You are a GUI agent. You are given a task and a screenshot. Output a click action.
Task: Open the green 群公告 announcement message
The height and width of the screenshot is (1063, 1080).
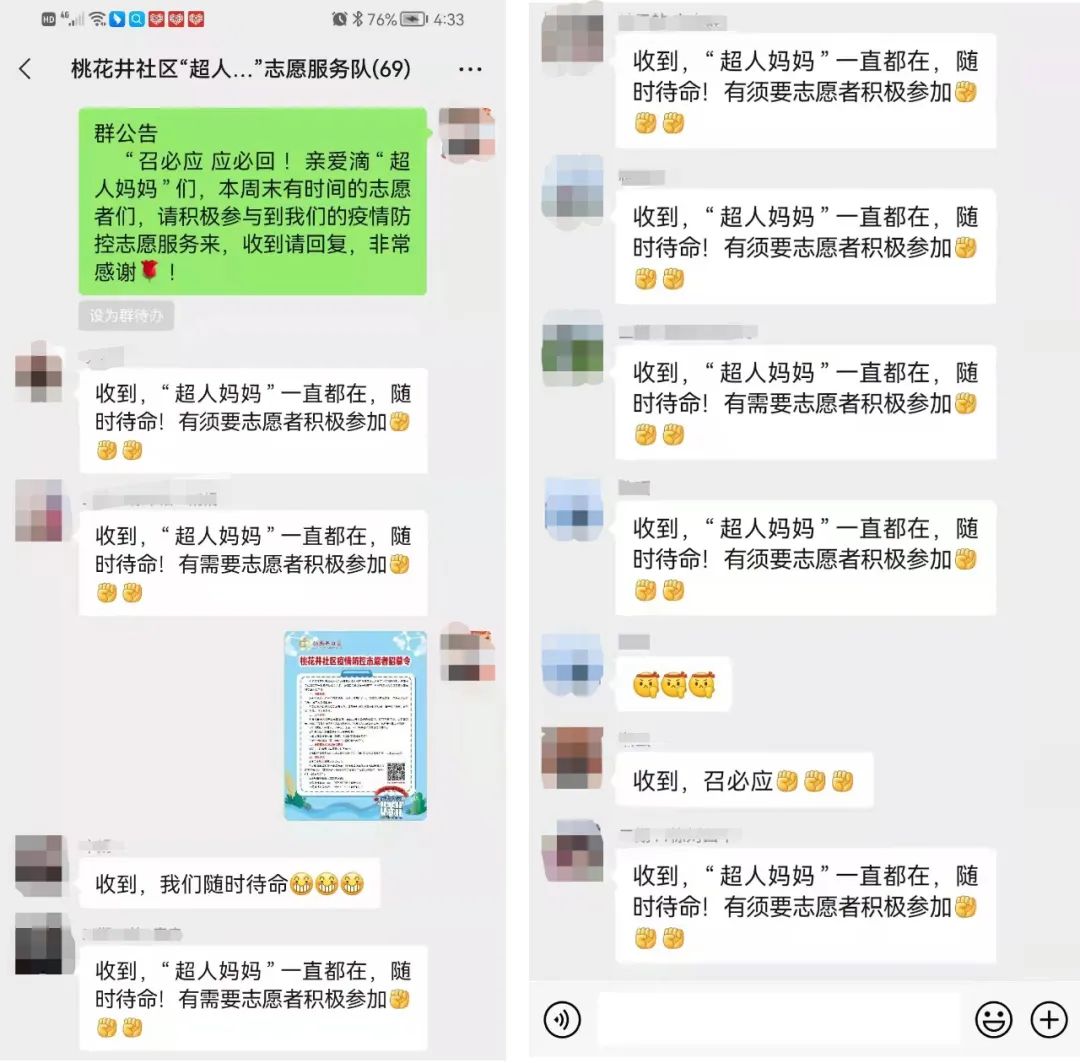point(253,201)
